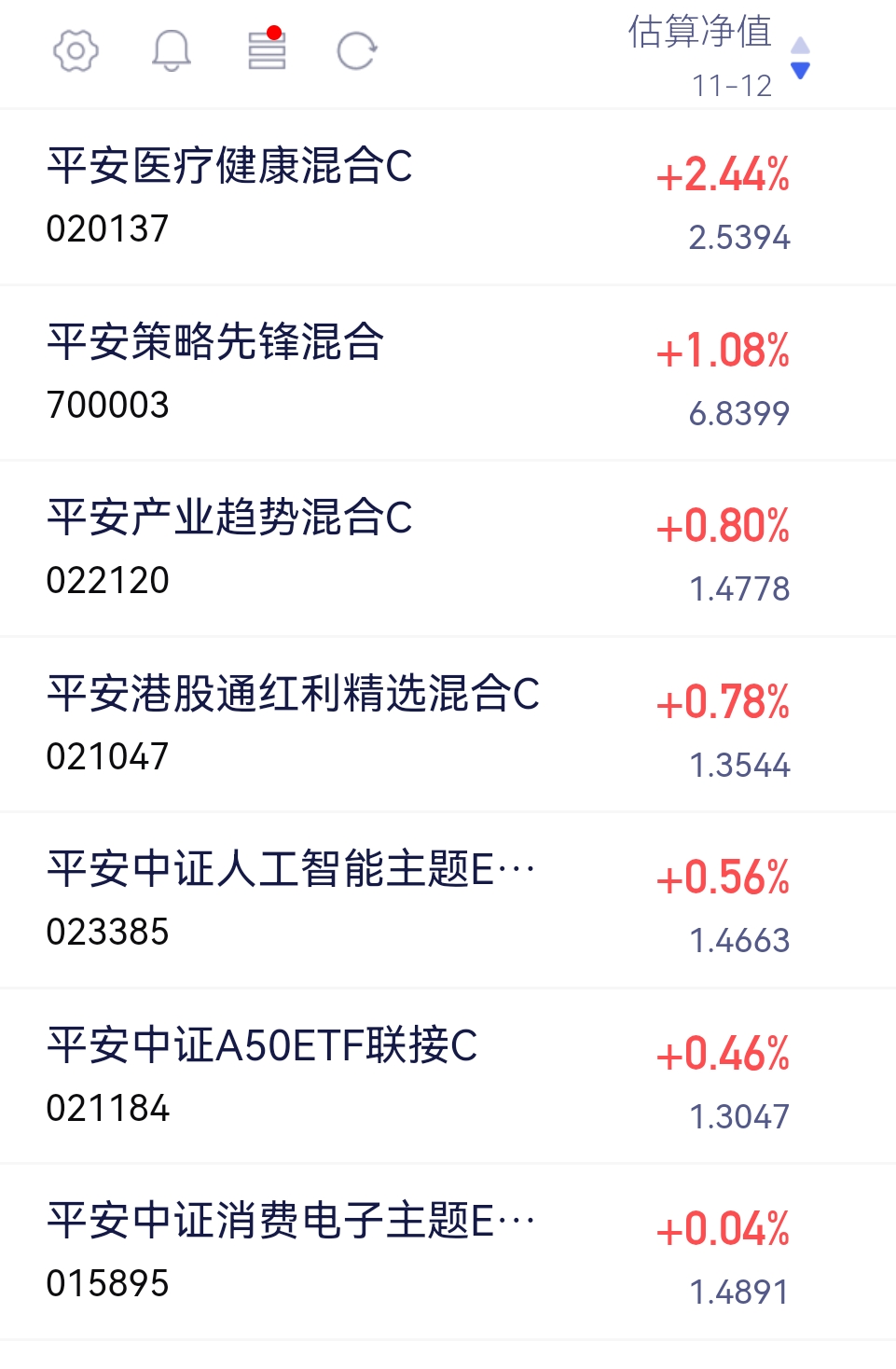The height and width of the screenshot is (1369, 896).
Task: Open the notifications bell
Action: click(172, 50)
